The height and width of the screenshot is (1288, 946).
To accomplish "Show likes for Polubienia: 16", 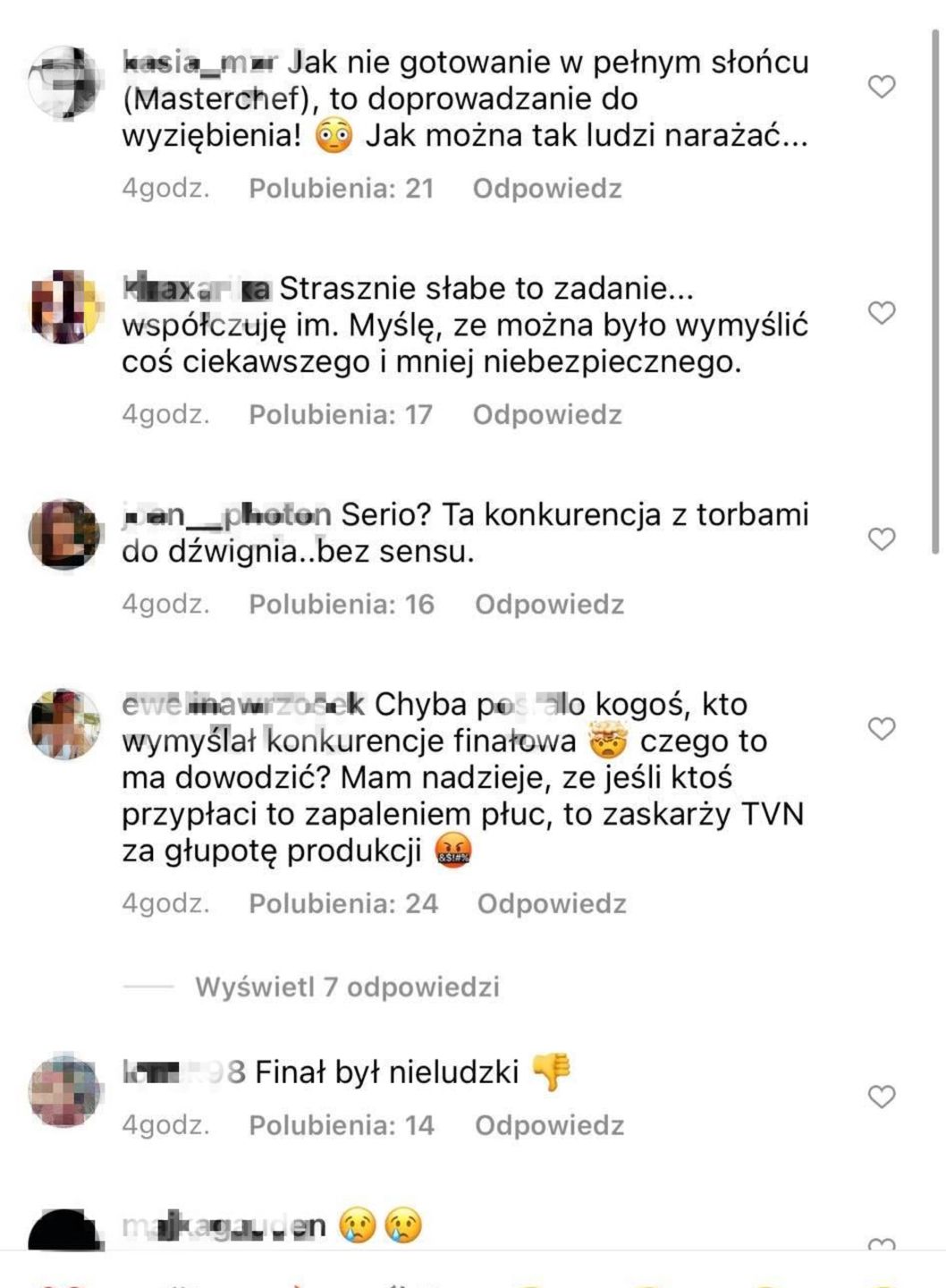I will (x=341, y=605).
